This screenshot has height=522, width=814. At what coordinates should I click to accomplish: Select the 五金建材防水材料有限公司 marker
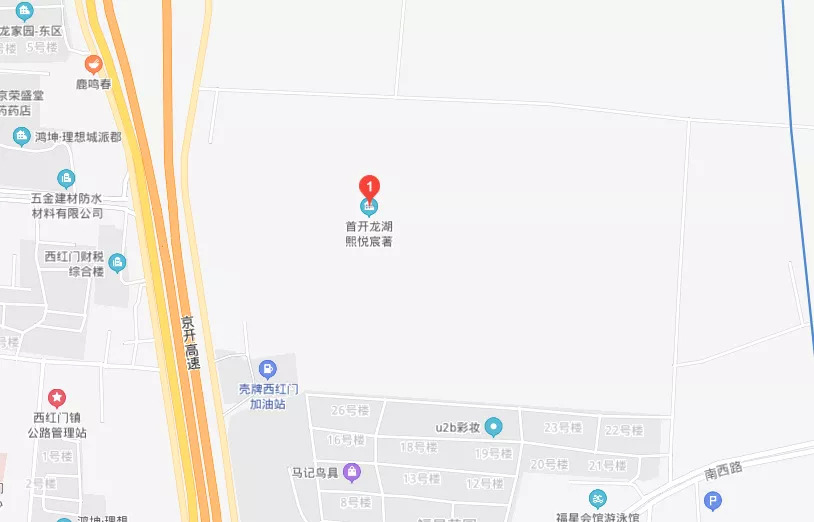tap(66, 179)
